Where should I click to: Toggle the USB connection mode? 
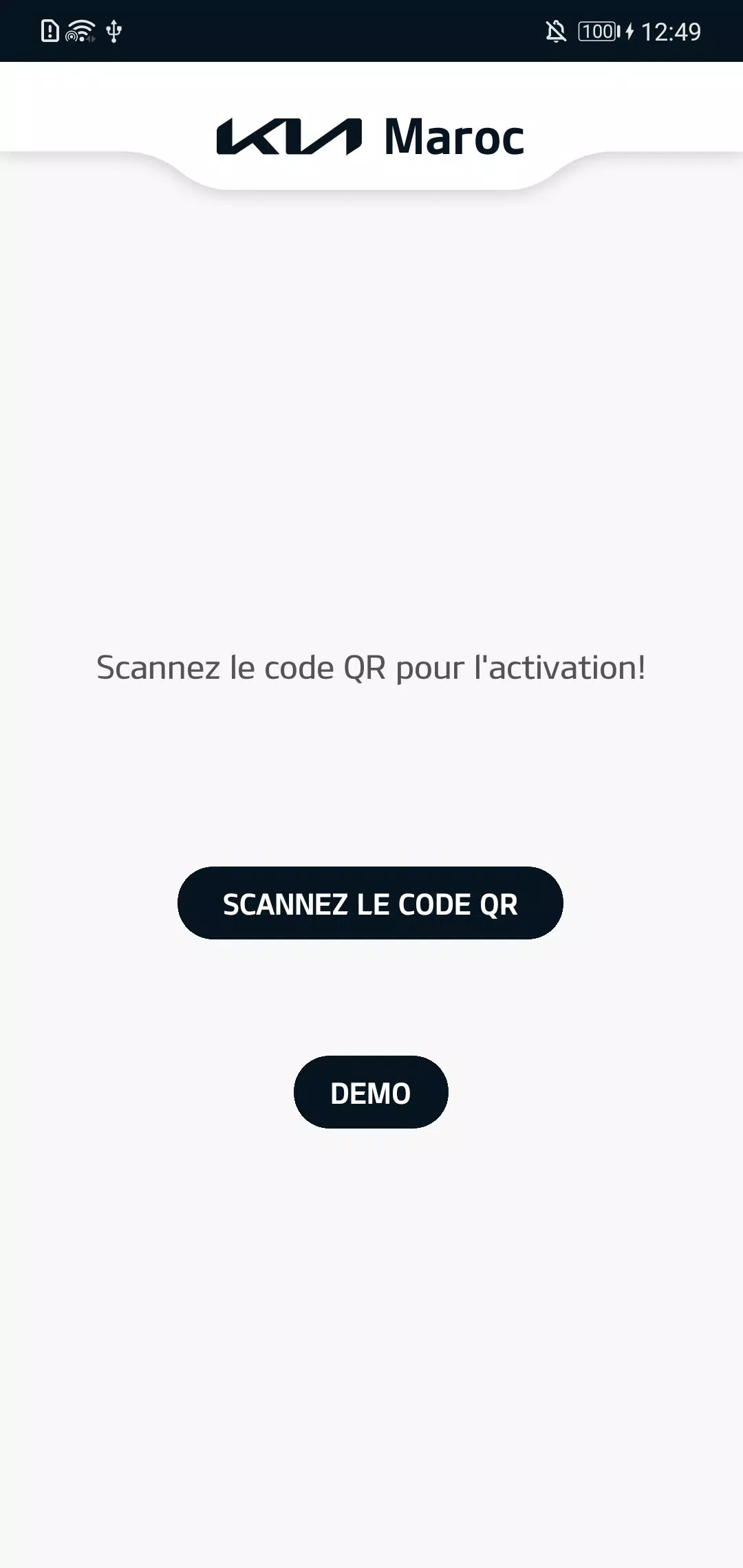[114, 32]
